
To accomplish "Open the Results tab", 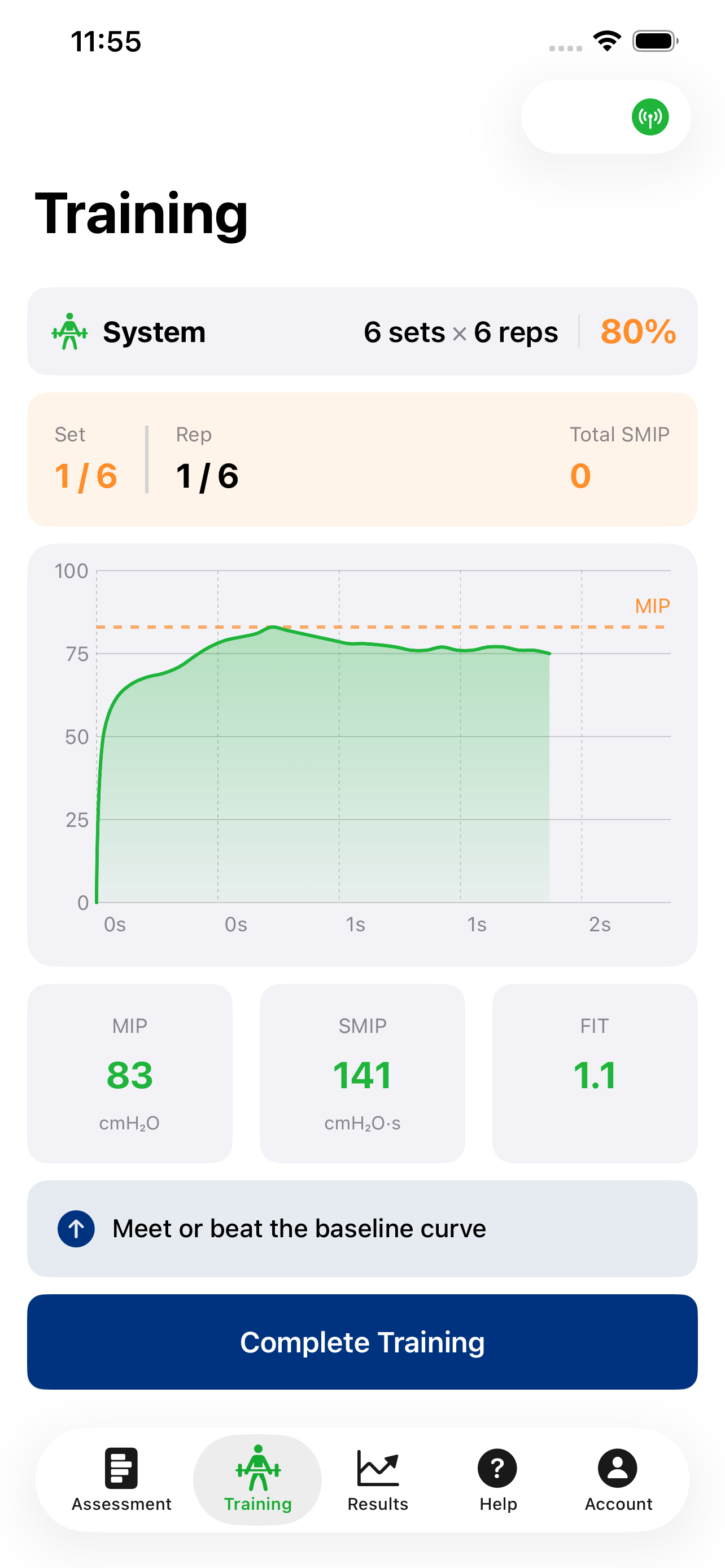I will (377, 1478).
